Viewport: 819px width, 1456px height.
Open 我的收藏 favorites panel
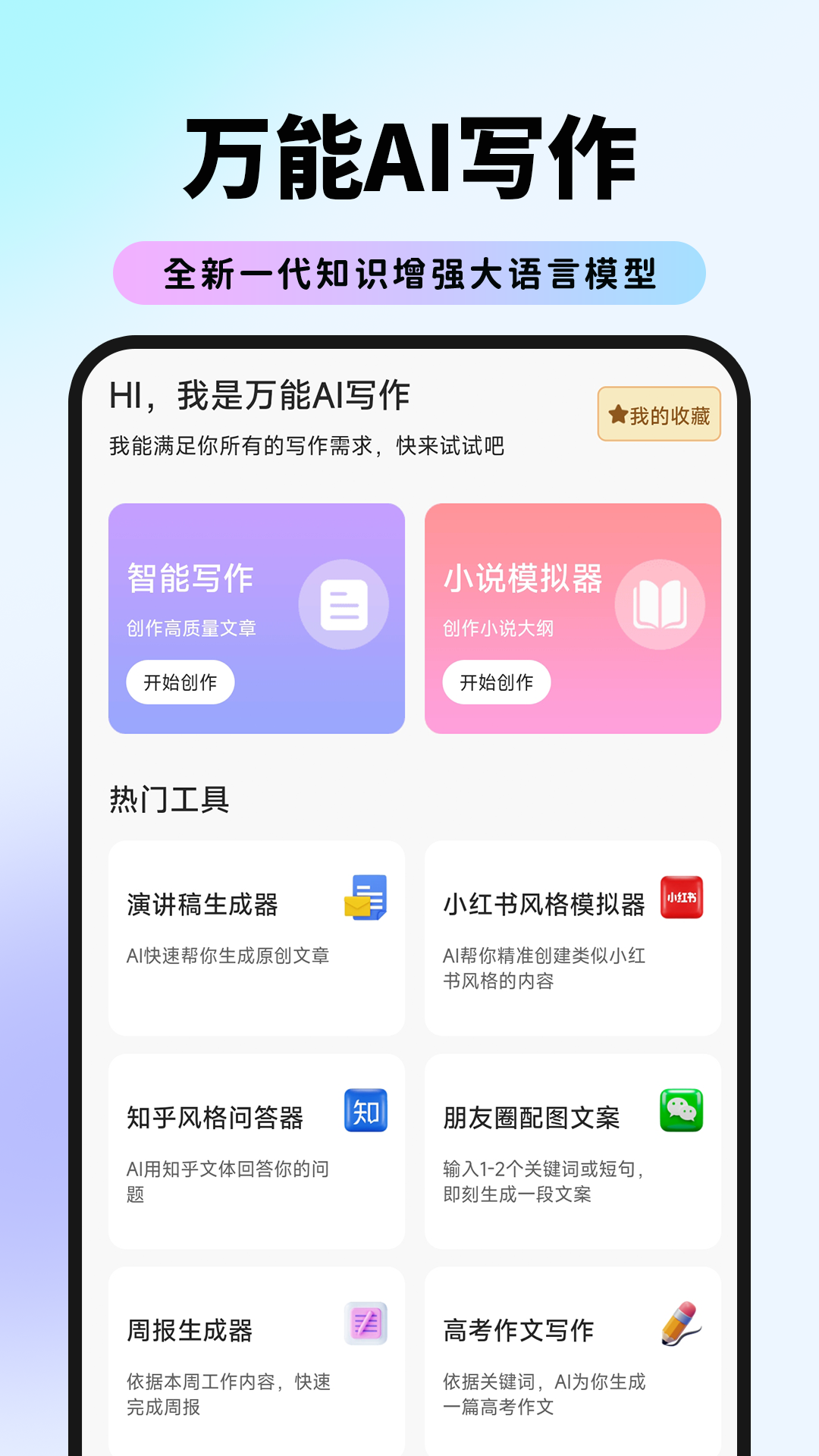tap(657, 415)
